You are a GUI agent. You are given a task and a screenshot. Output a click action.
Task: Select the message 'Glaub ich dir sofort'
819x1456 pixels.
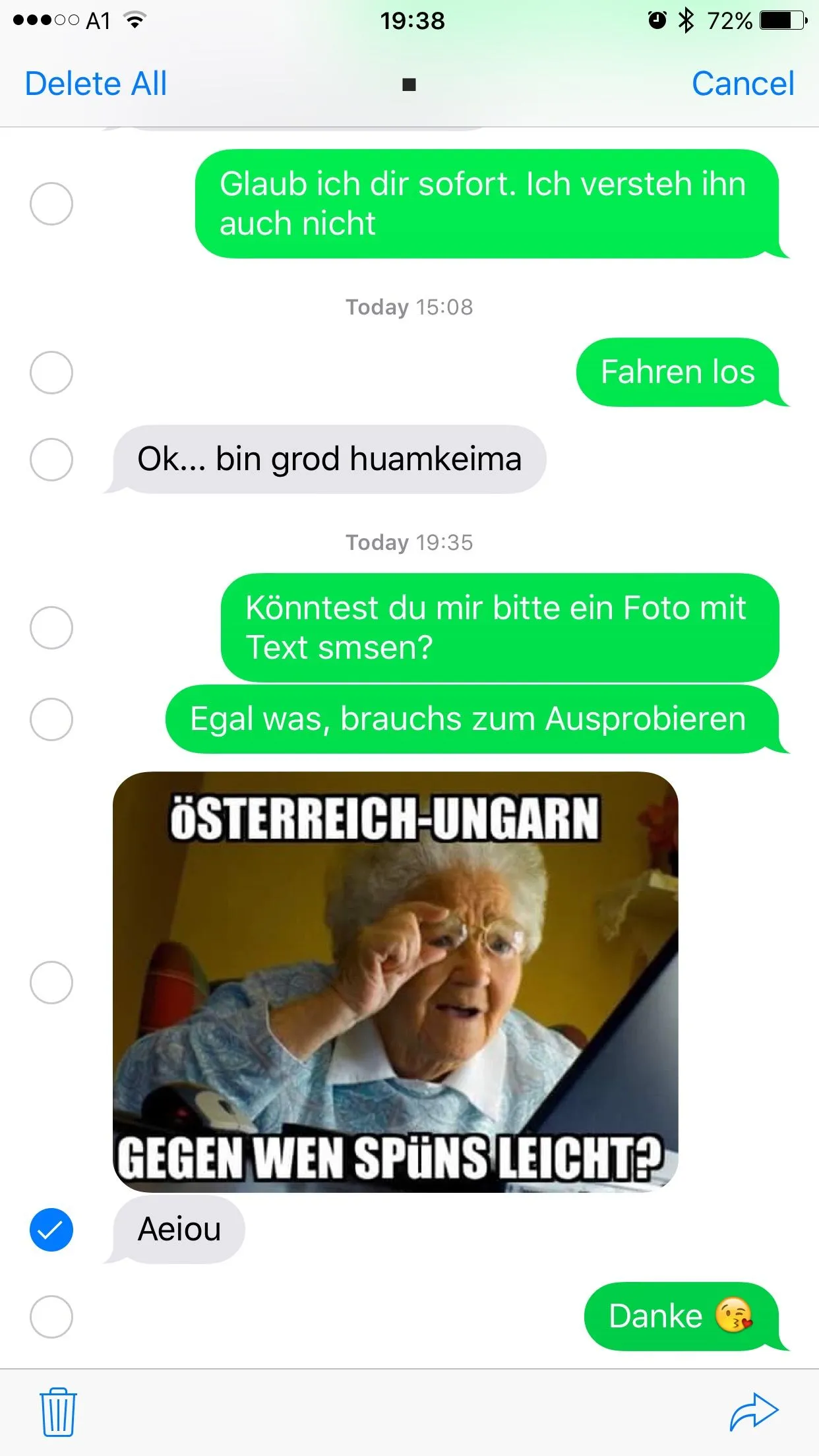click(x=51, y=204)
